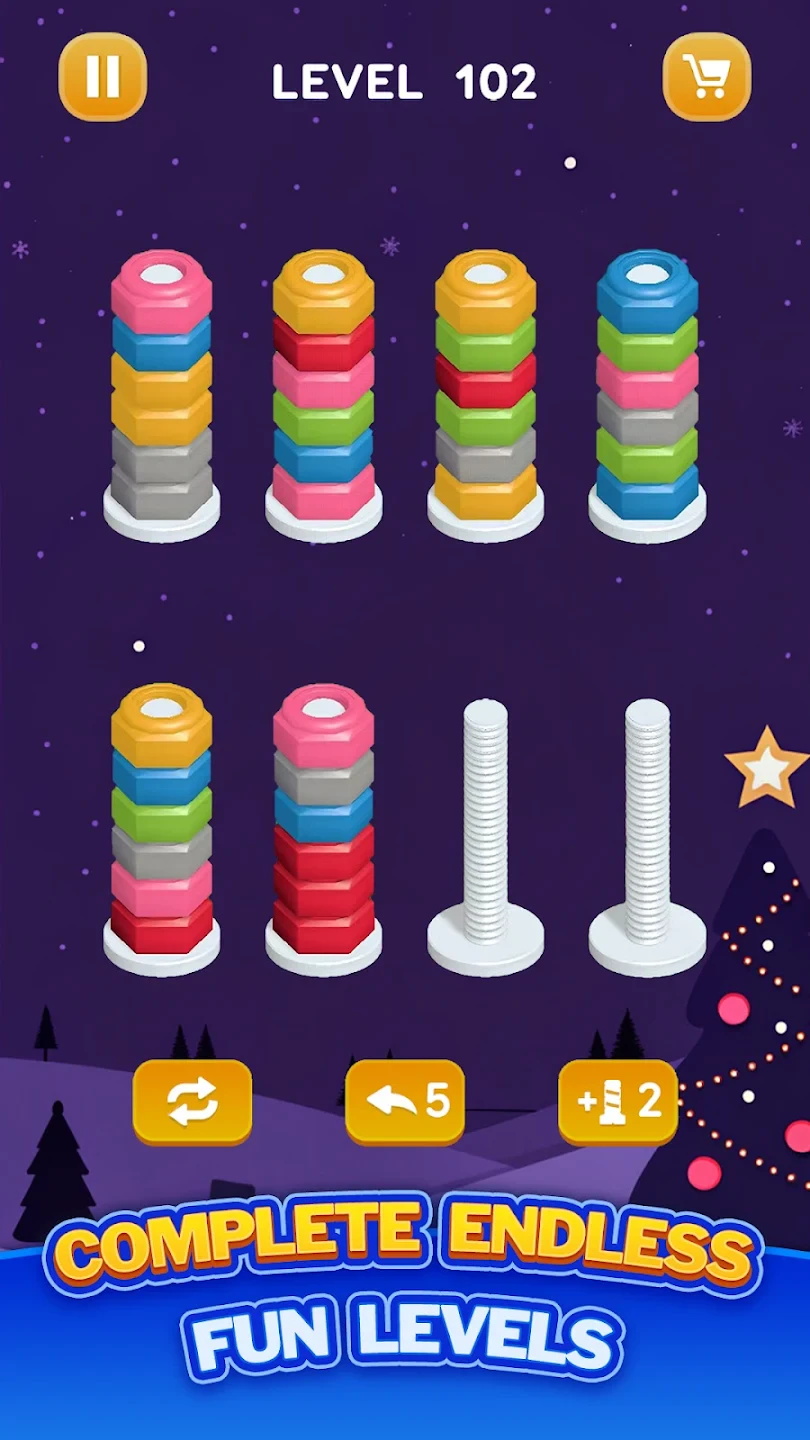Open the shop cart
The width and height of the screenshot is (810, 1440).
coord(707,78)
